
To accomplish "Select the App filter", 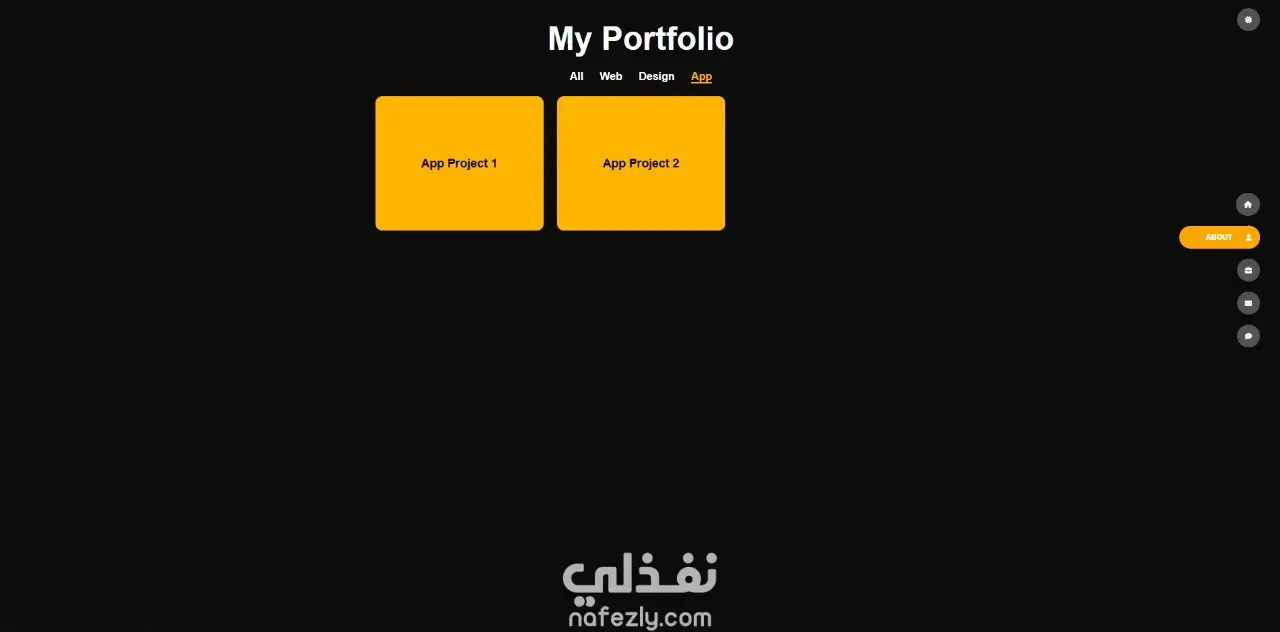I will 701,76.
